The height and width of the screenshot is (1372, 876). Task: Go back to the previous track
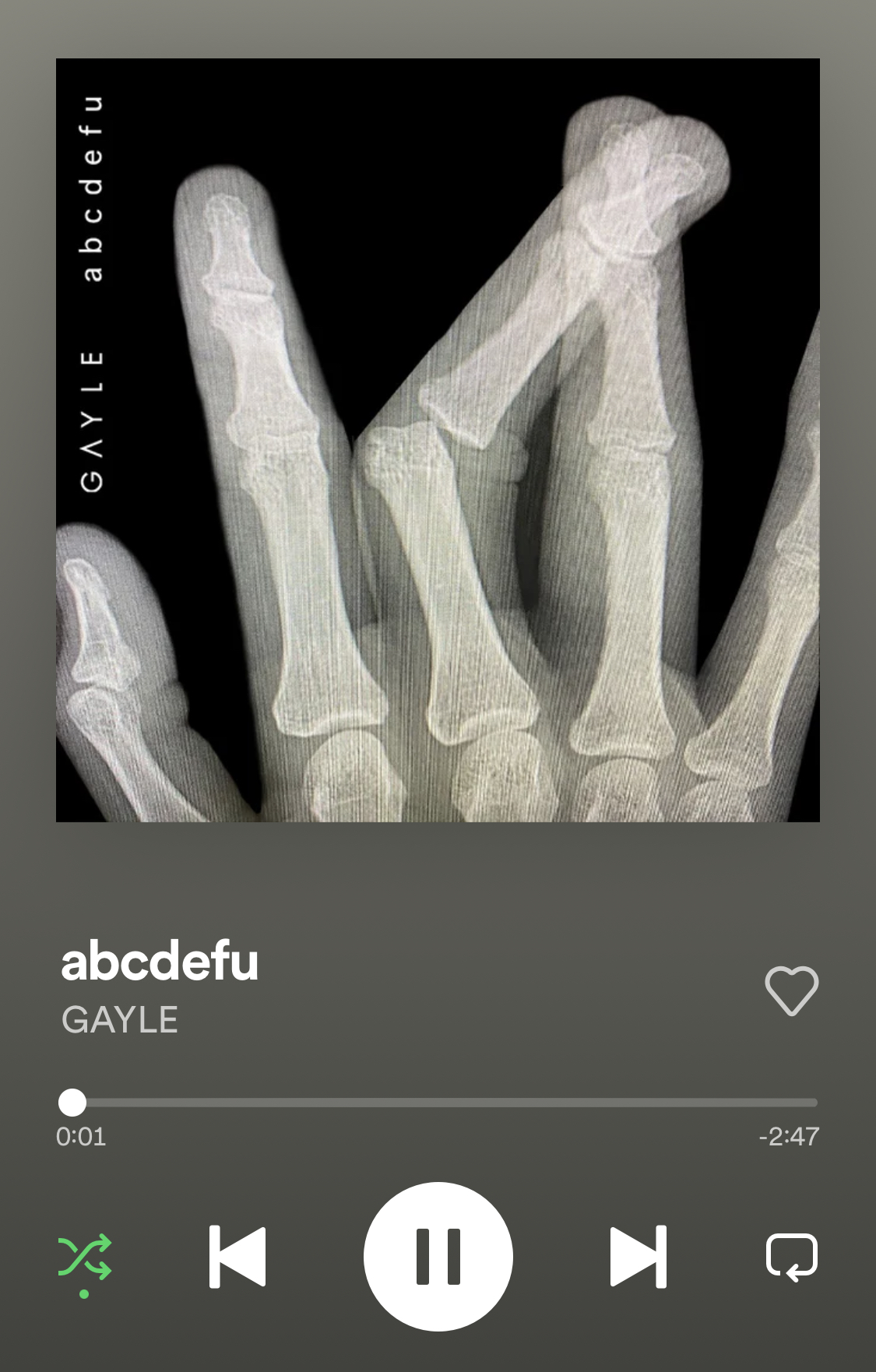pyautogui.click(x=237, y=1256)
